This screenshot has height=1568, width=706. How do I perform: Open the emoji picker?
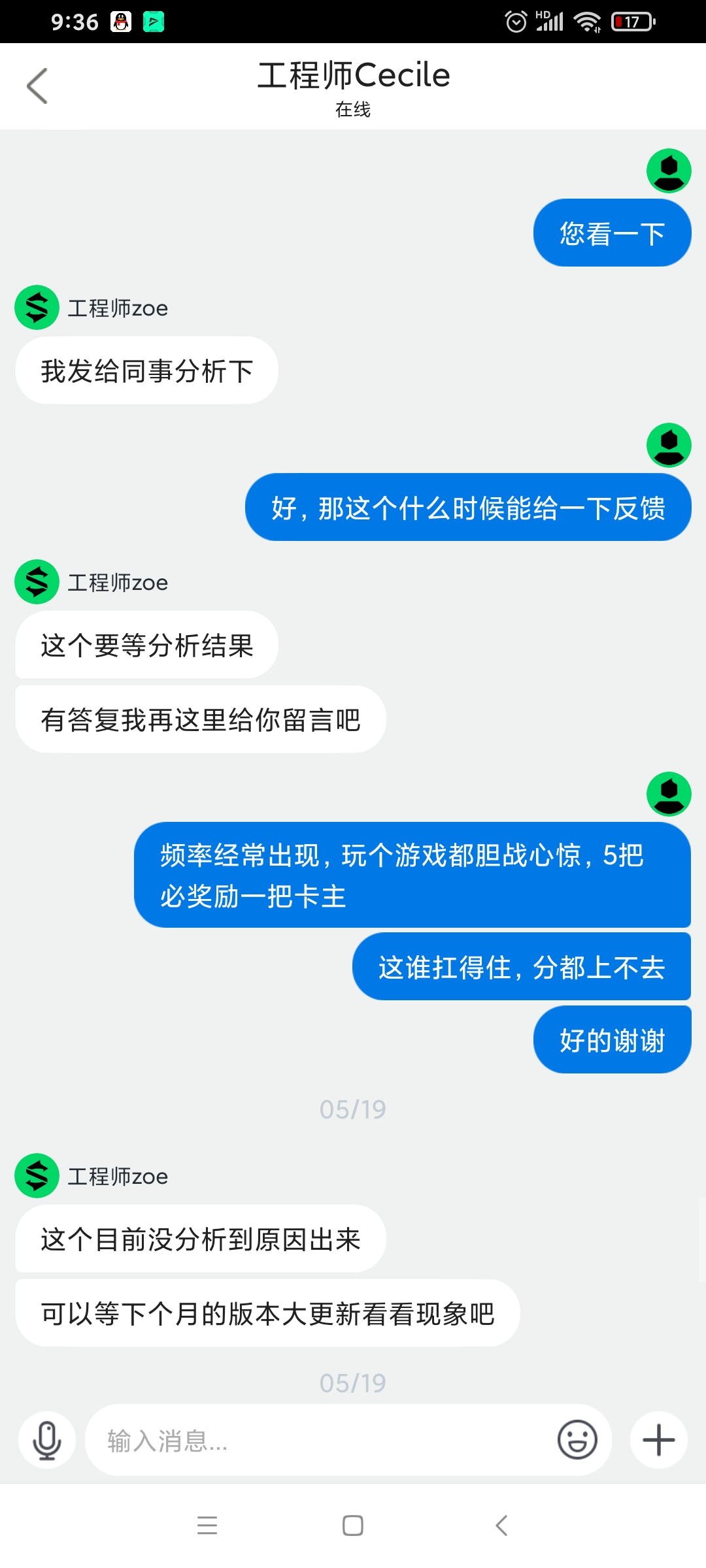[x=577, y=1440]
